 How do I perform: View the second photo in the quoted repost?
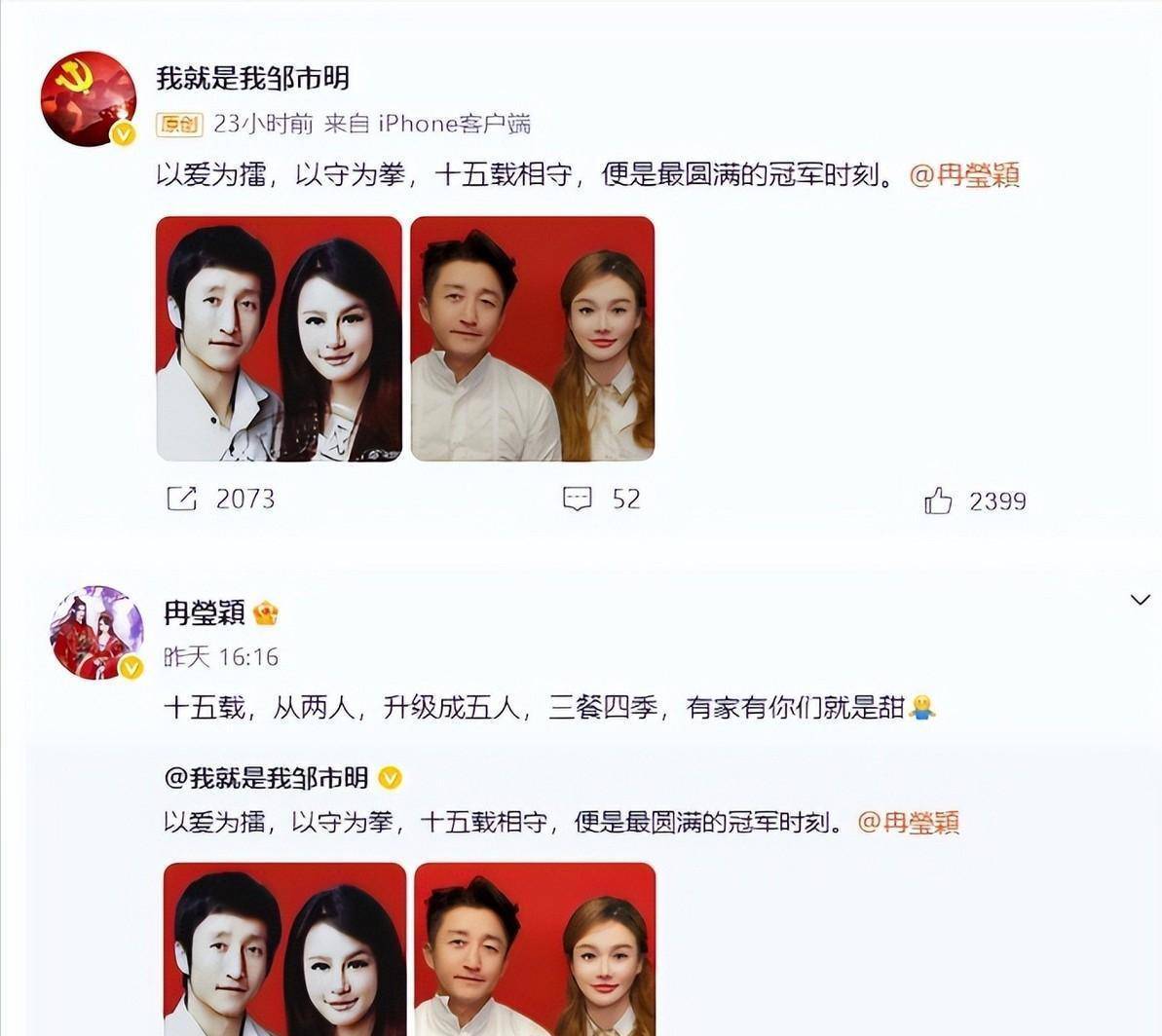coord(535,948)
